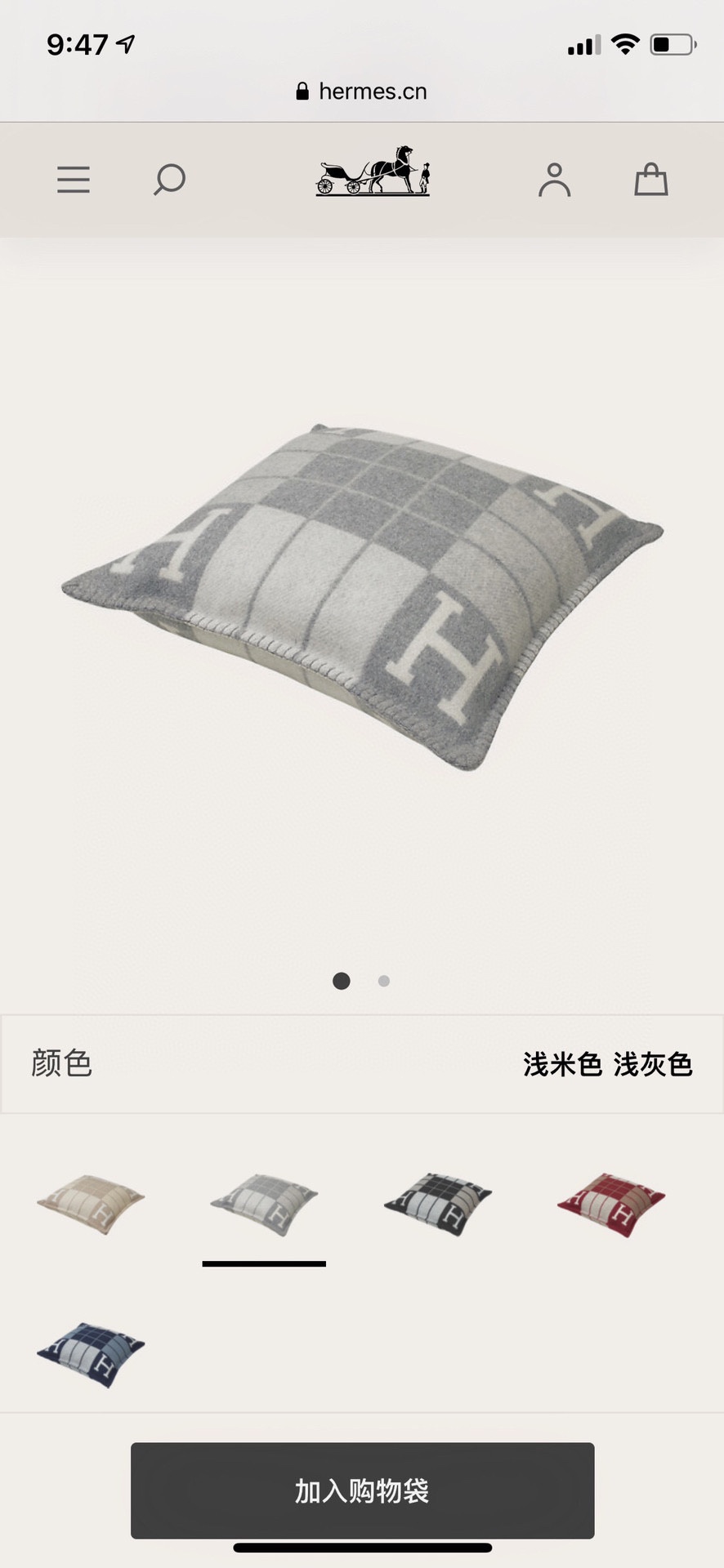Image resolution: width=724 pixels, height=1568 pixels.
Task: Pick the red pillow color
Action: tap(611, 1204)
